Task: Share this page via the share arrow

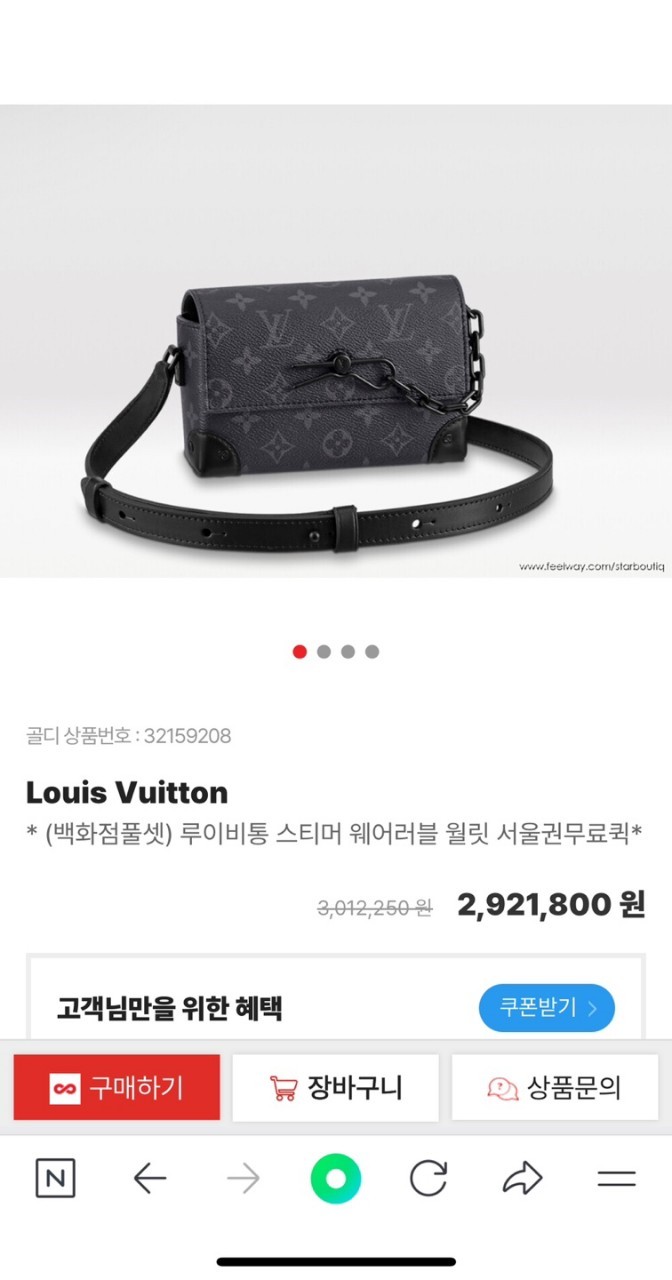Action: click(522, 1179)
